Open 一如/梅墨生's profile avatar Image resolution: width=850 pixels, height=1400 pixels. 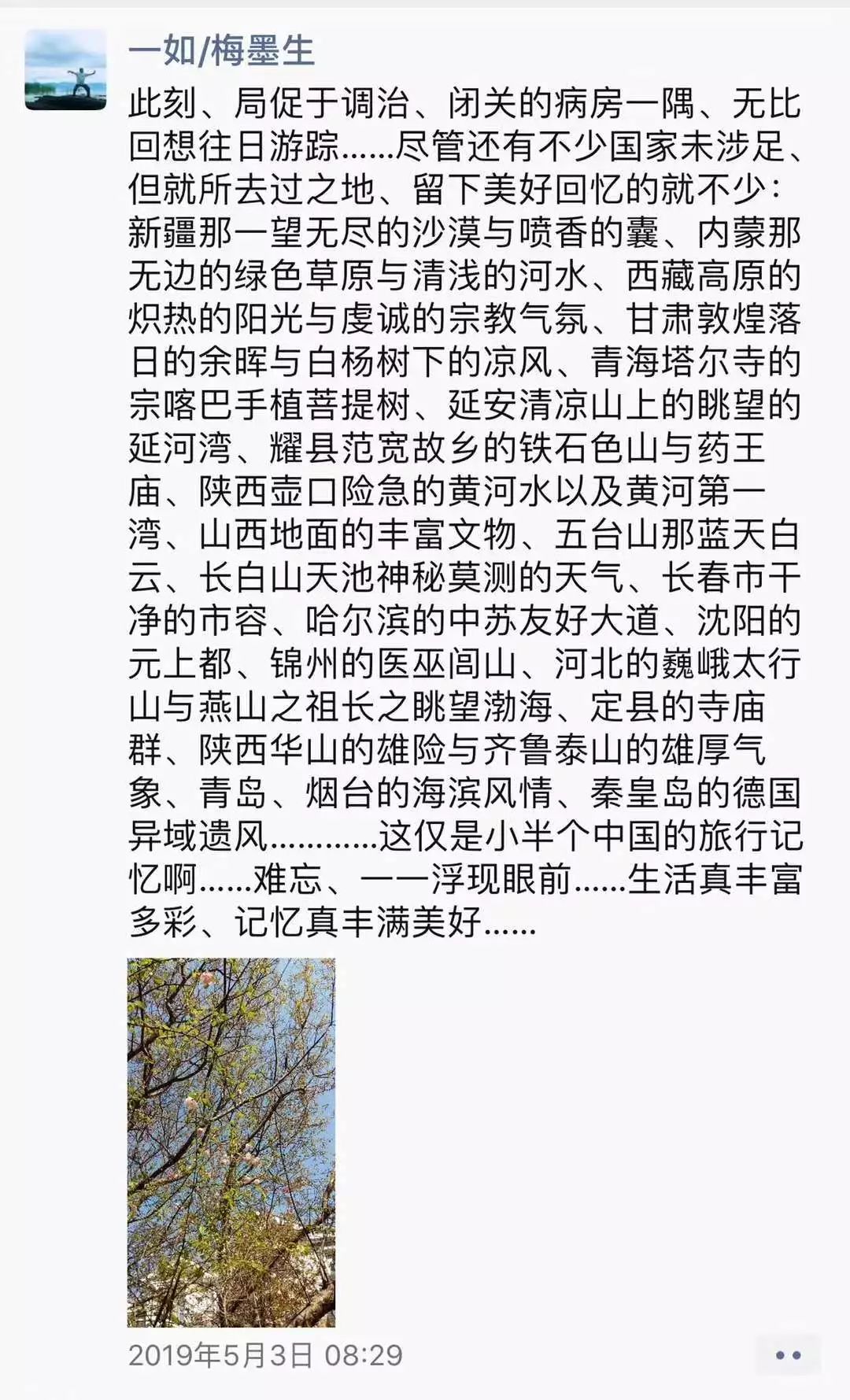(x=65, y=70)
